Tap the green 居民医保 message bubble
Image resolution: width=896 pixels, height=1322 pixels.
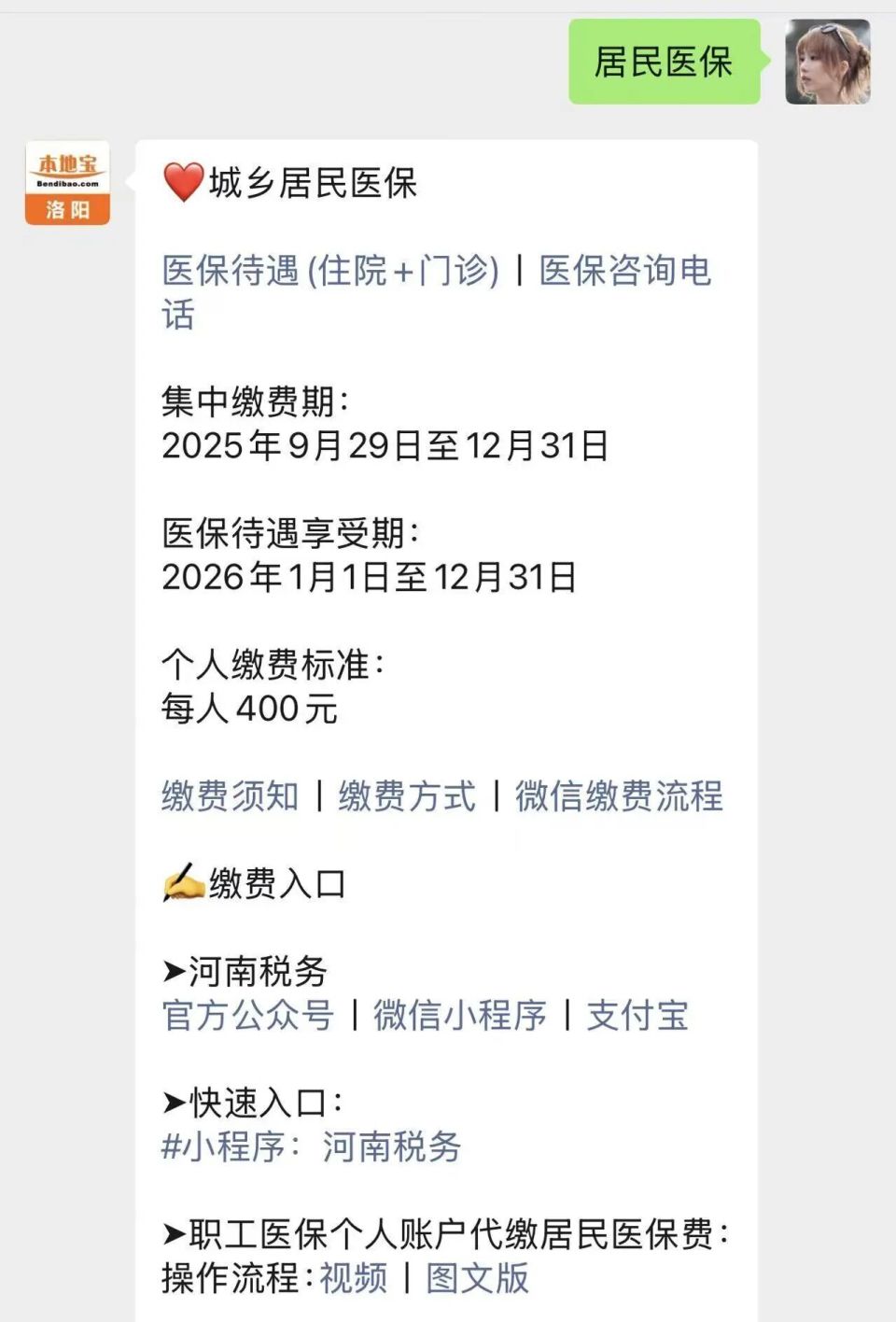pos(665,63)
